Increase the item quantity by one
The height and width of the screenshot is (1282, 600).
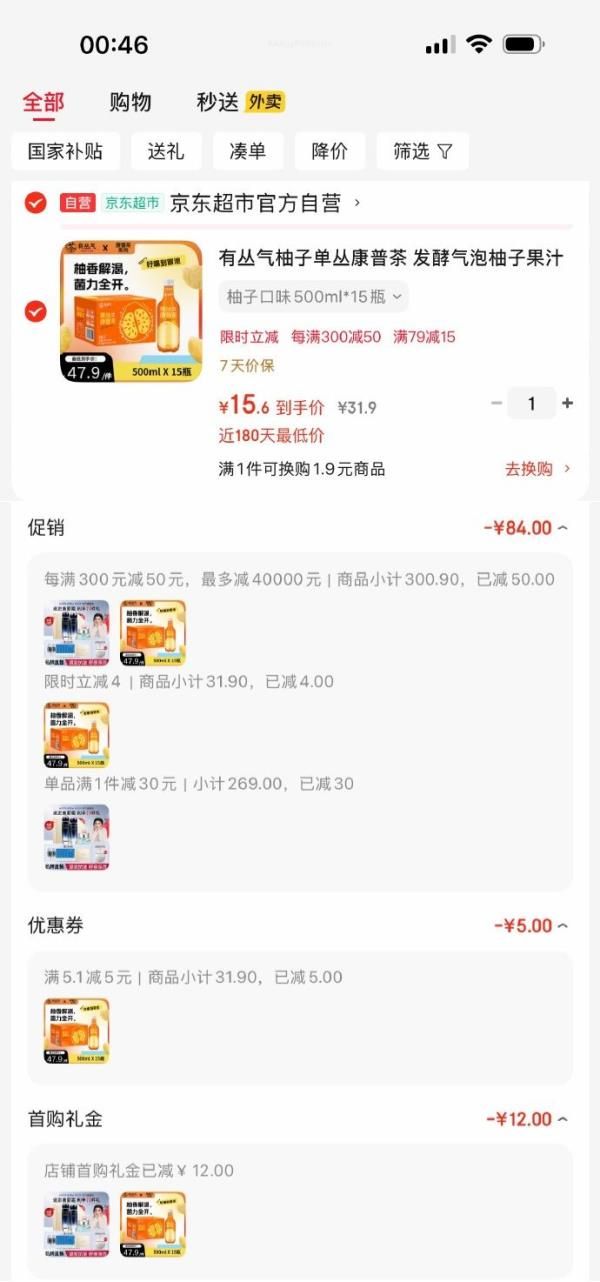[568, 403]
